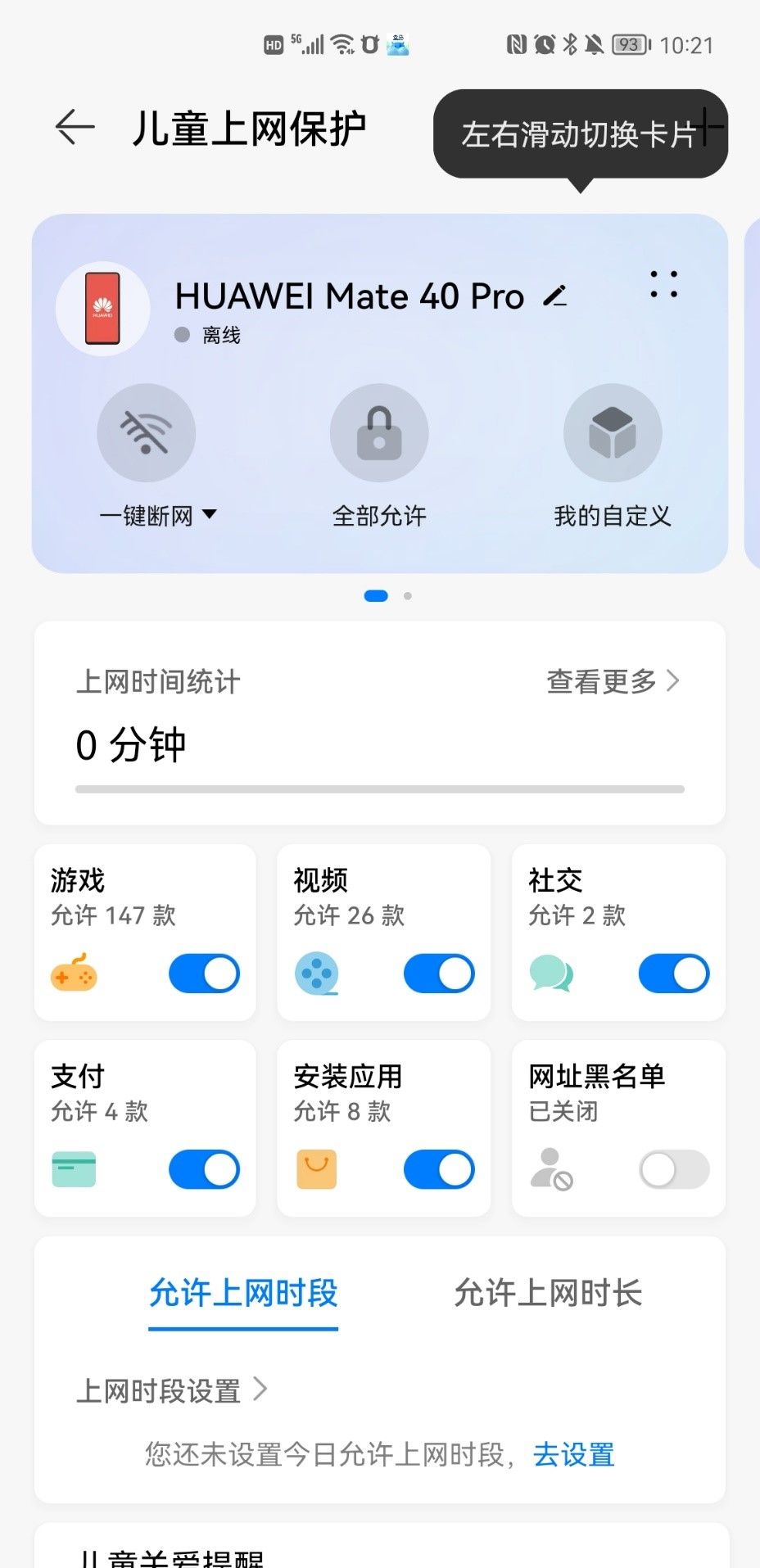Open 查看更多 for online time stats
Viewport: 760px width, 1568px height.
(x=613, y=681)
